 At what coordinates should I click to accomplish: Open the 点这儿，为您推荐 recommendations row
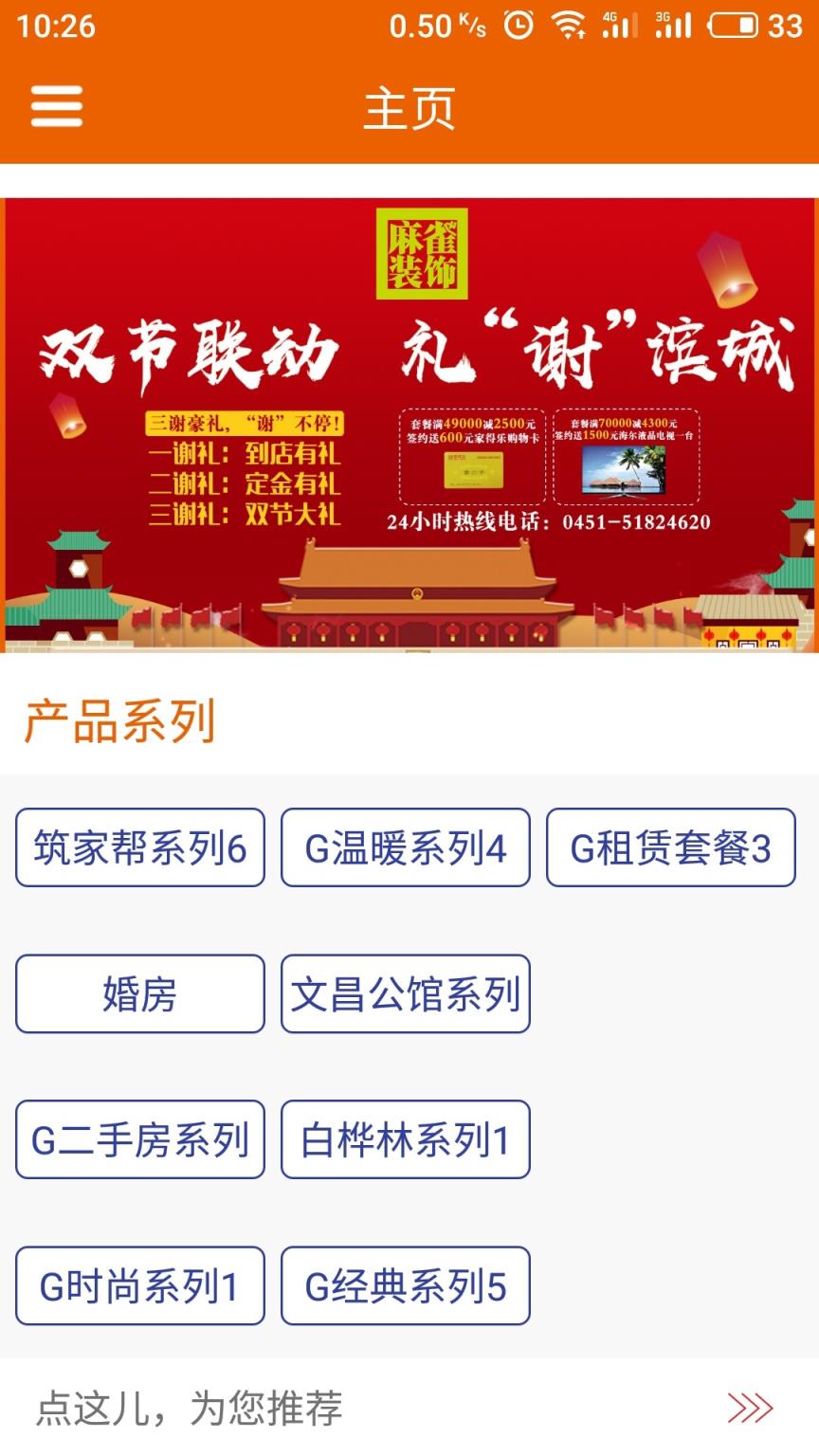point(409,1408)
